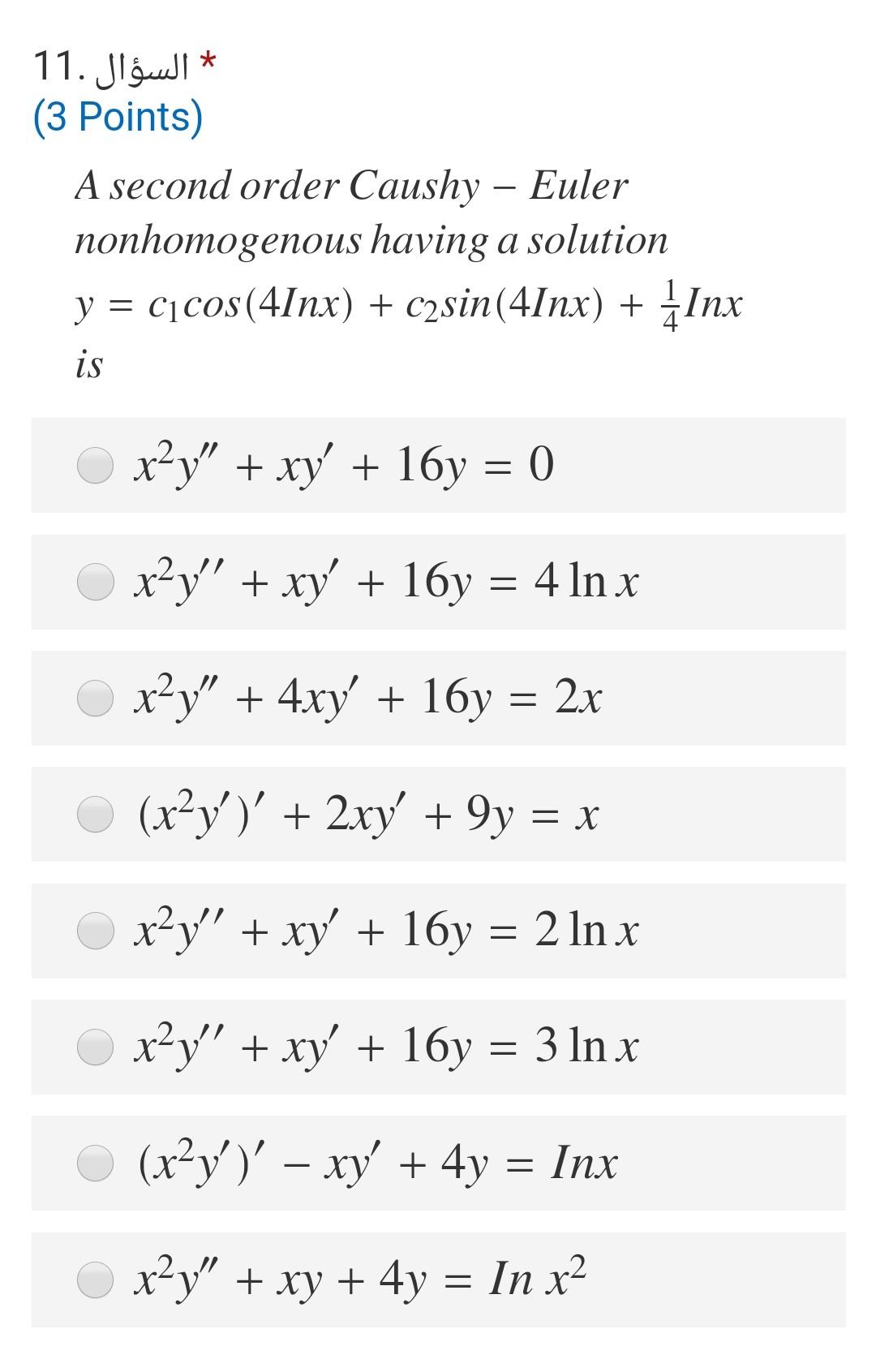Viewport: 876px width, 1372px height.
Task: Select (x²y′)′ + 2xy′ + 9y = x
Action: coord(95,815)
